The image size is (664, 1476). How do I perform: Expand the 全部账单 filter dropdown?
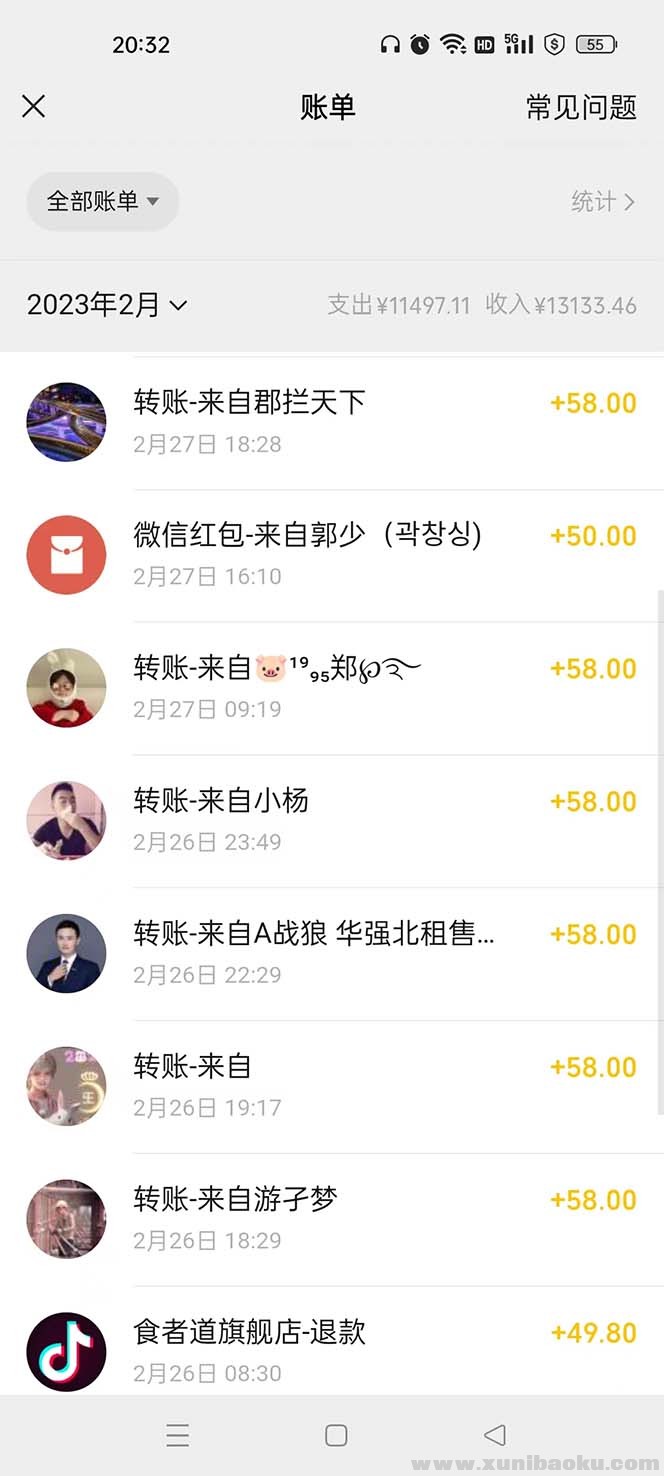click(x=103, y=201)
